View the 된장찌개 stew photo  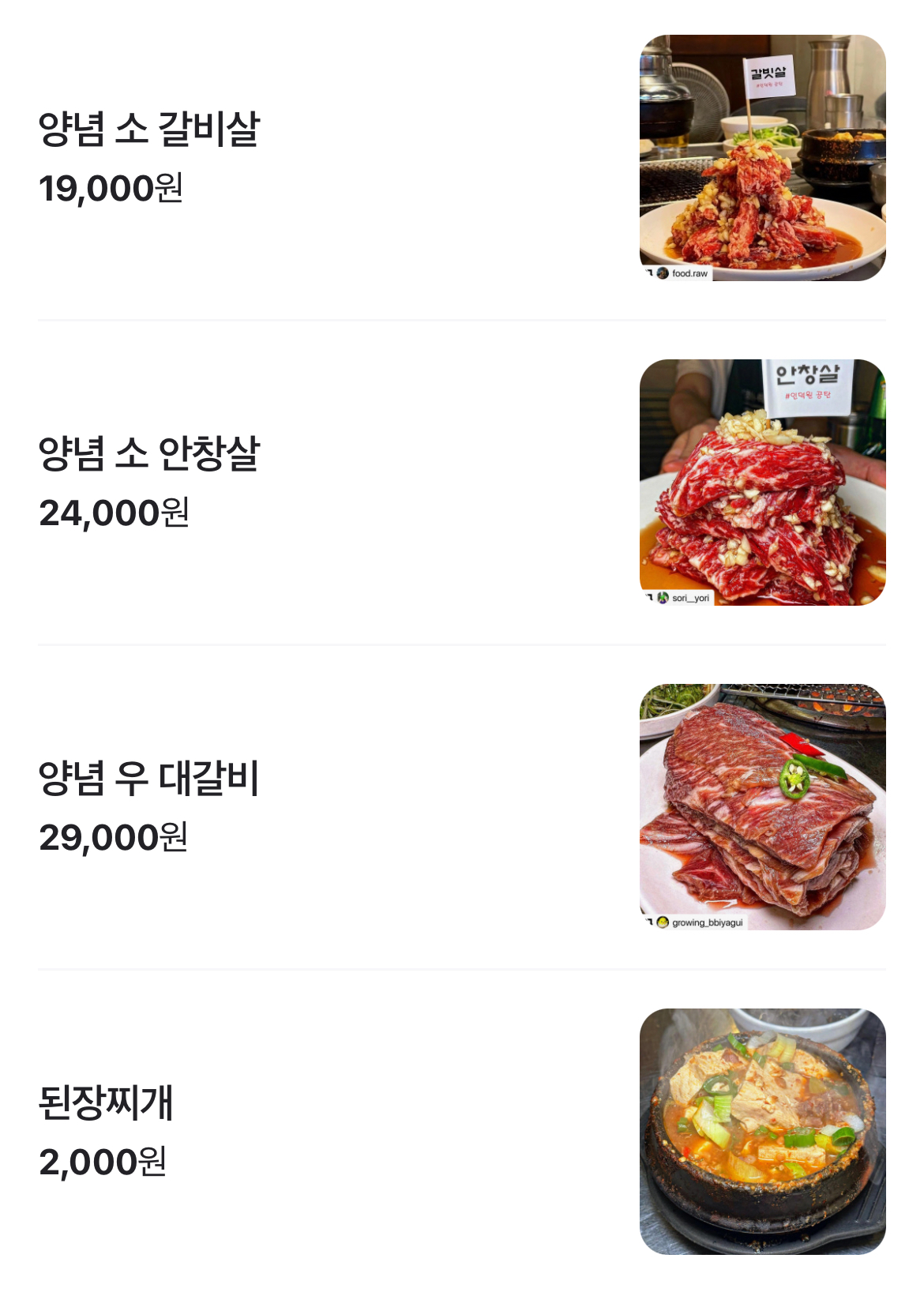(x=762, y=1132)
